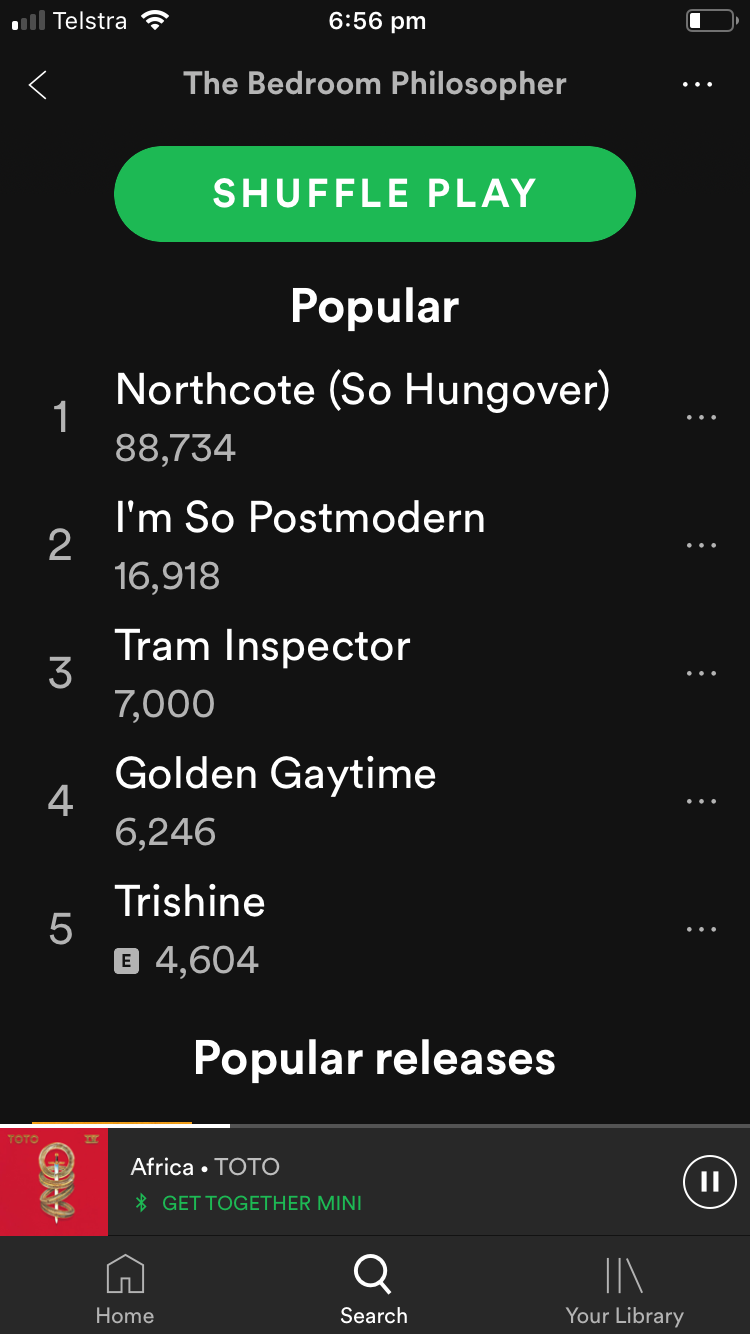Open more options for Trishine
This screenshot has height=1334, width=750.
[x=701, y=929]
